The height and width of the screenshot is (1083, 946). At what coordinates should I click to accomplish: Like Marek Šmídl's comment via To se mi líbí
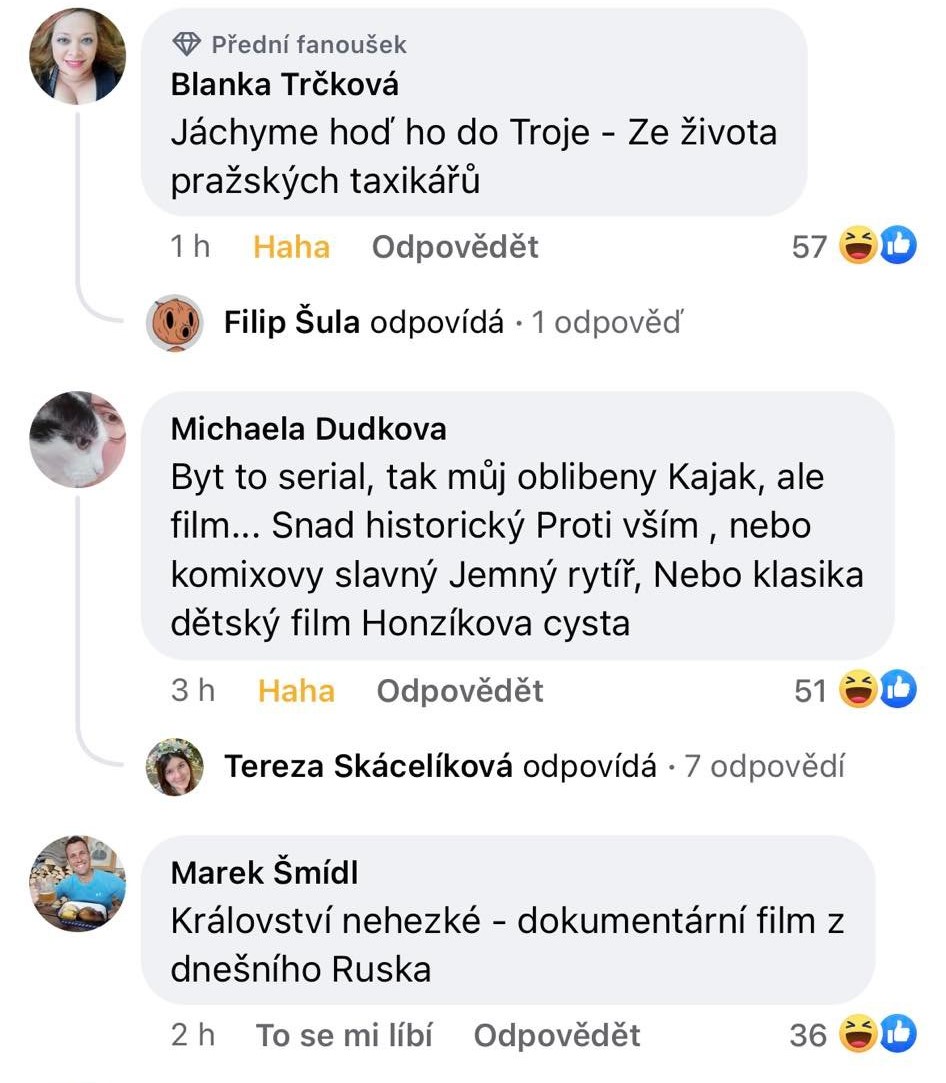(x=344, y=1035)
